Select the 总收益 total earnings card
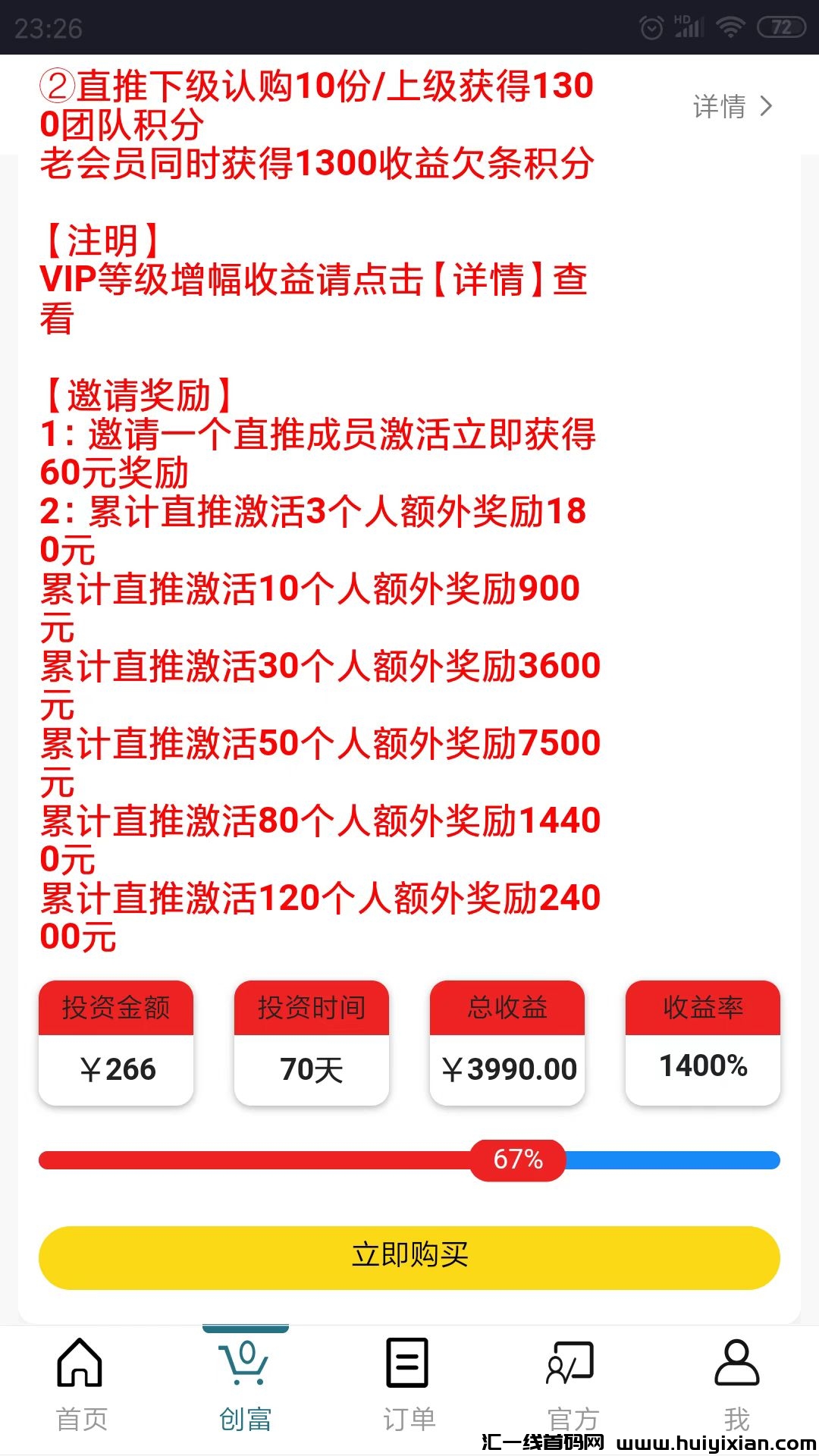The width and height of the screenshot is (819, 1456). coord(507,1043)
